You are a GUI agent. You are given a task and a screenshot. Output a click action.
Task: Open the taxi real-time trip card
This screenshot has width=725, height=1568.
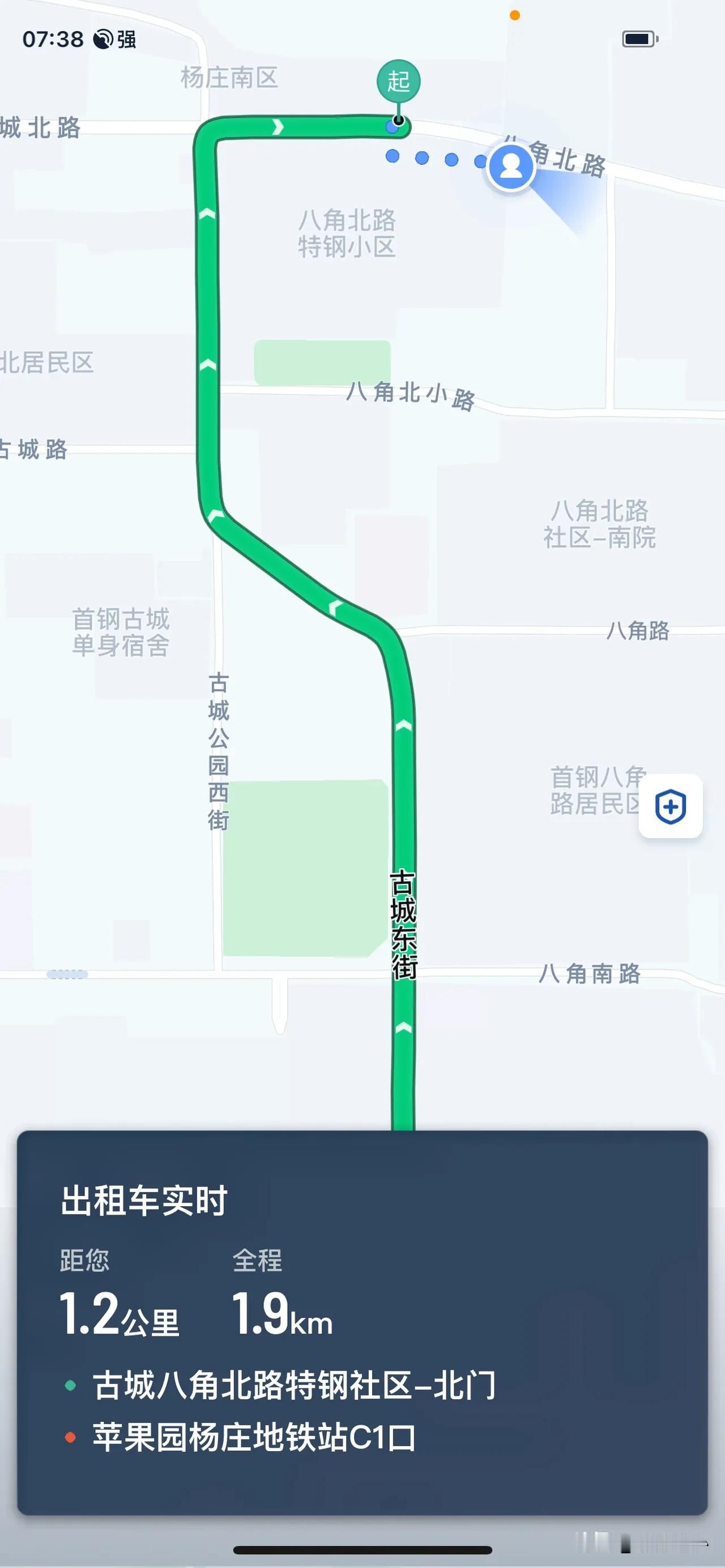(362, 1323)
